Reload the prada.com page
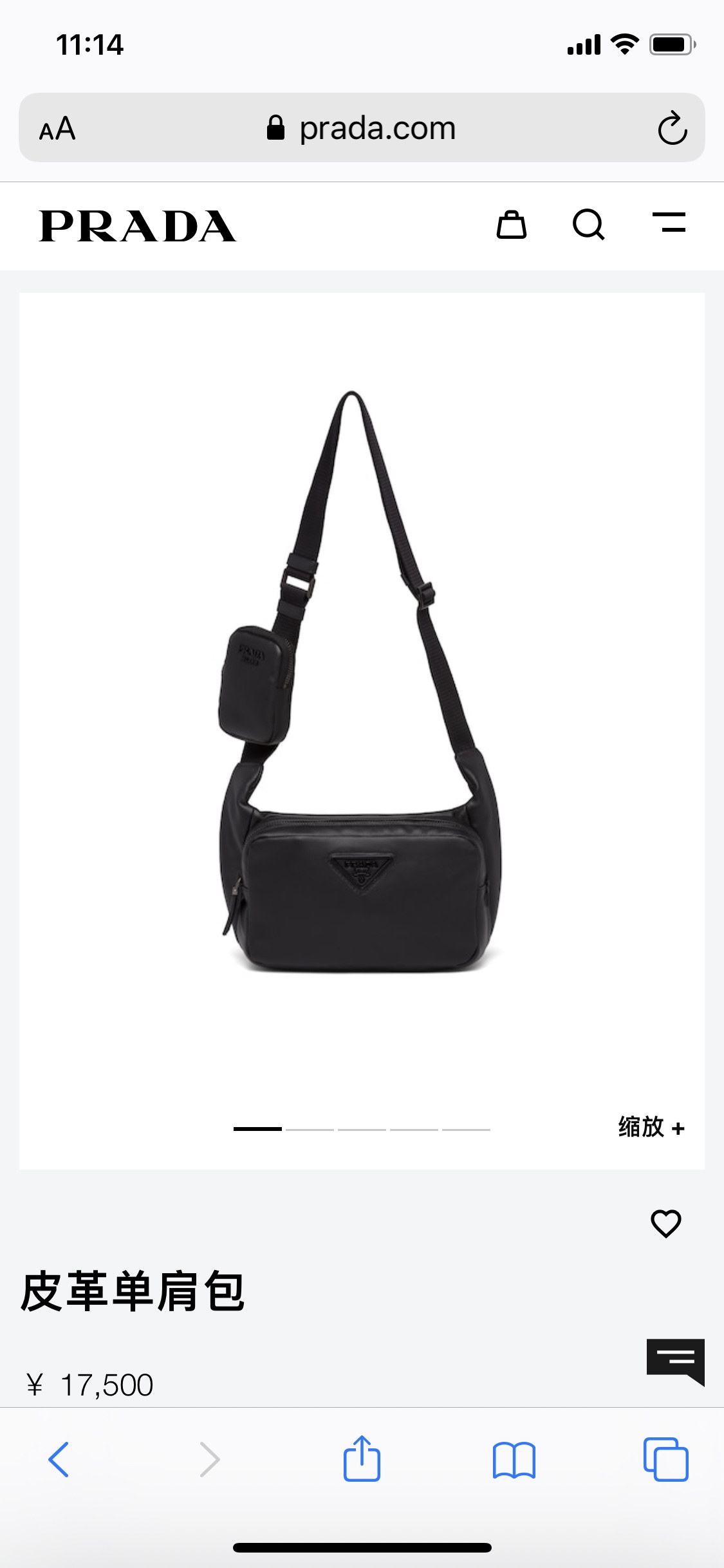 672,128
